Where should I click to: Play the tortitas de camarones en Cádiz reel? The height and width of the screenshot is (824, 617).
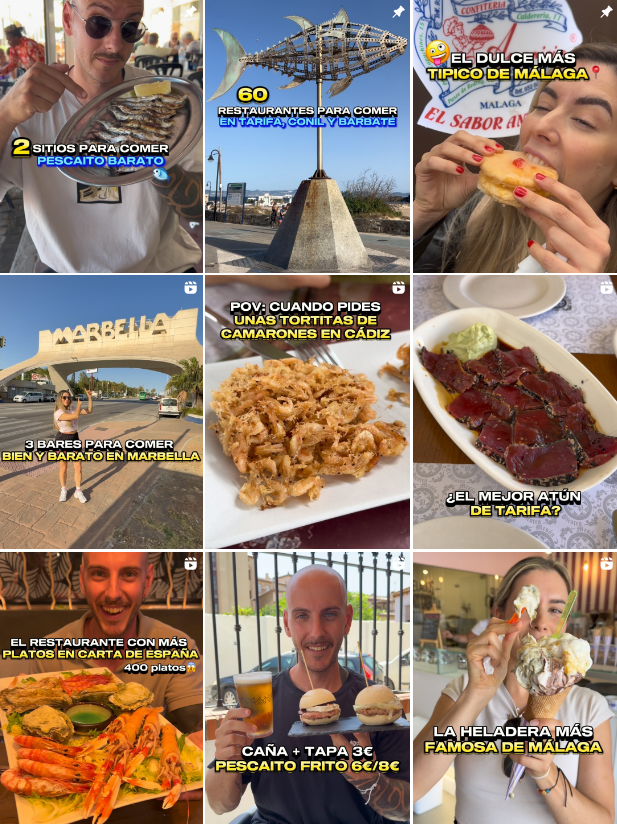click(307, 412)
